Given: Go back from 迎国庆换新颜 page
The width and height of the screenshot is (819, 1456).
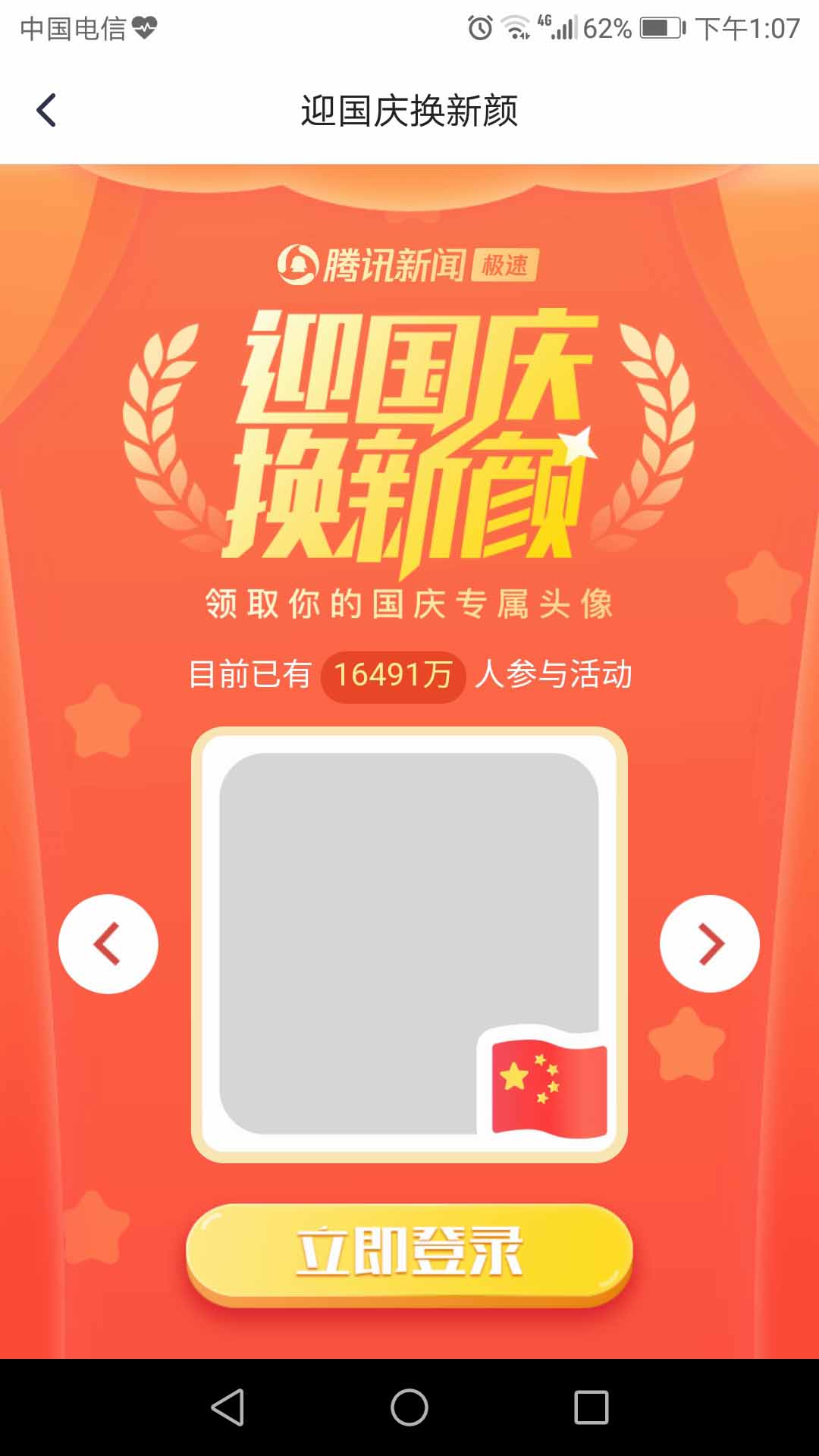Looking at the screenshot, I should (x=47, y=111).
